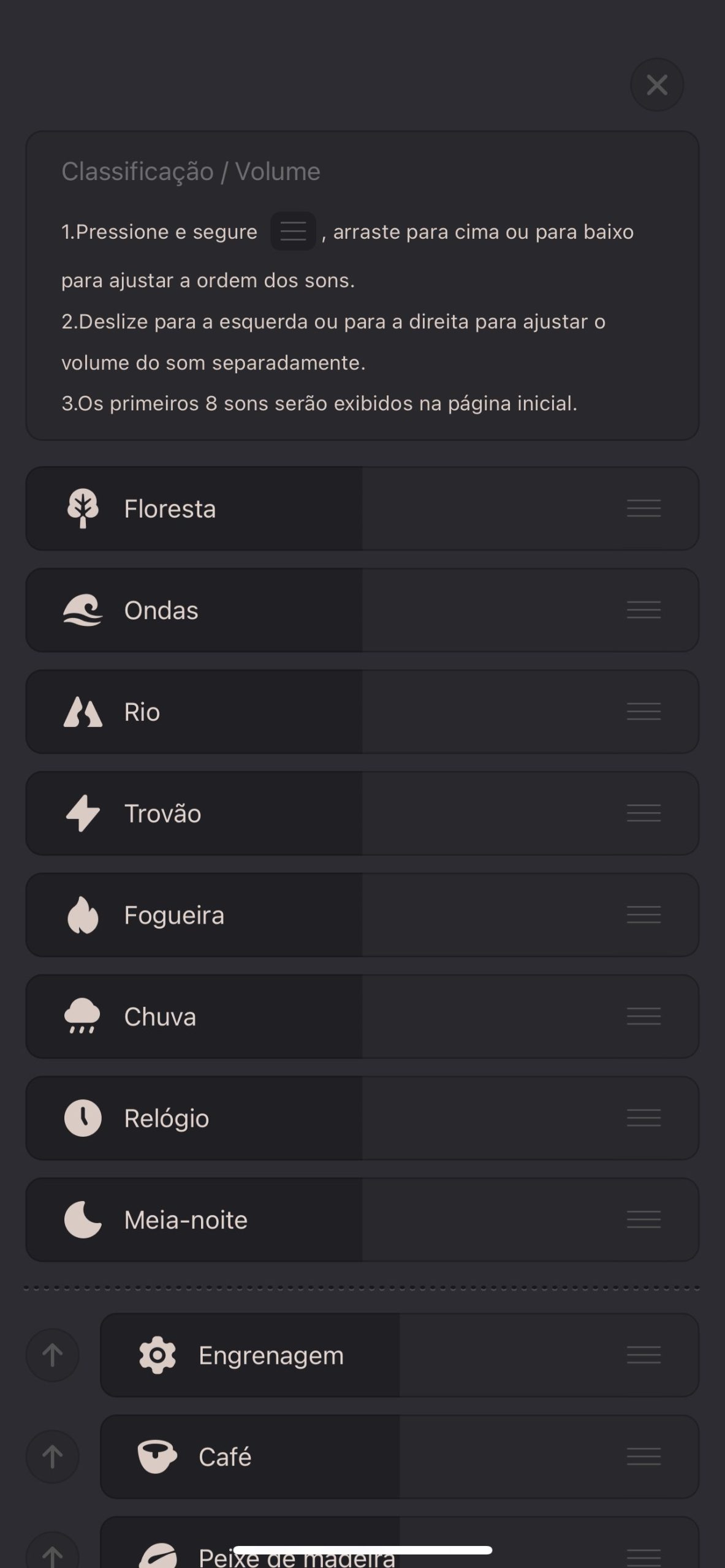Tap the Trovão volume bar

tap(362, 813)
